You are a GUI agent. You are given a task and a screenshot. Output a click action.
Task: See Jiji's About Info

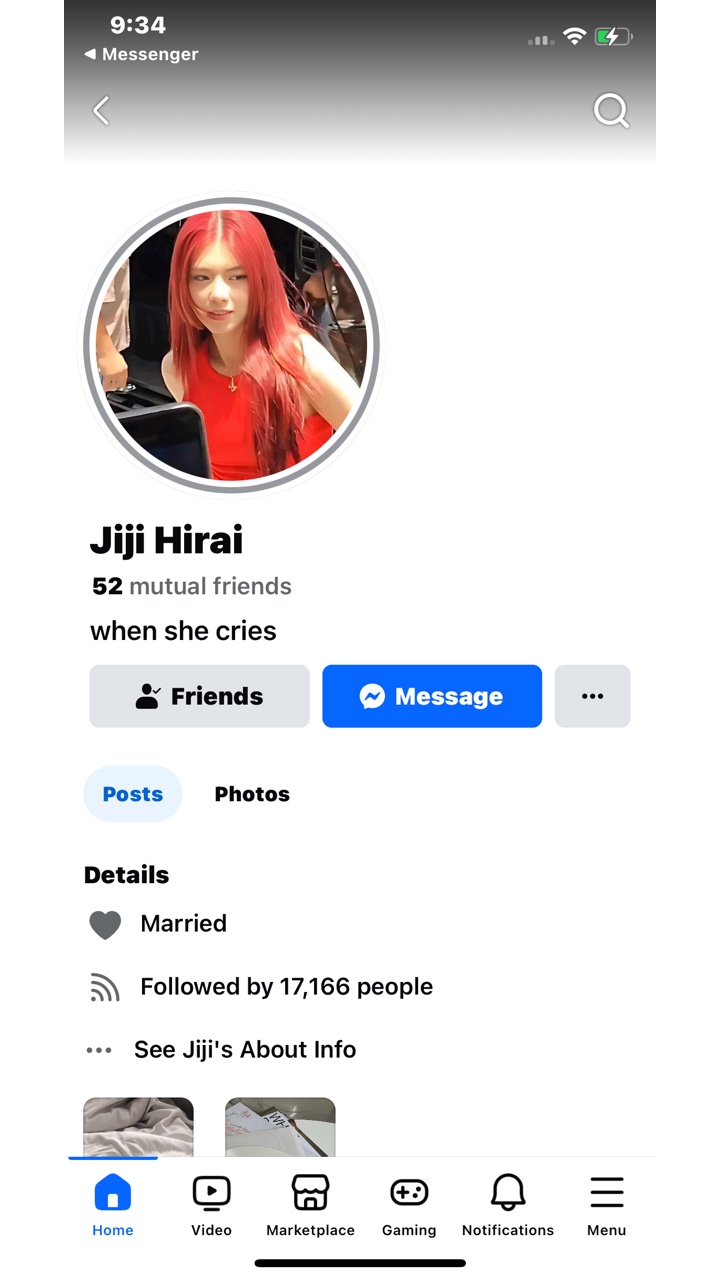click(244, 1049)
